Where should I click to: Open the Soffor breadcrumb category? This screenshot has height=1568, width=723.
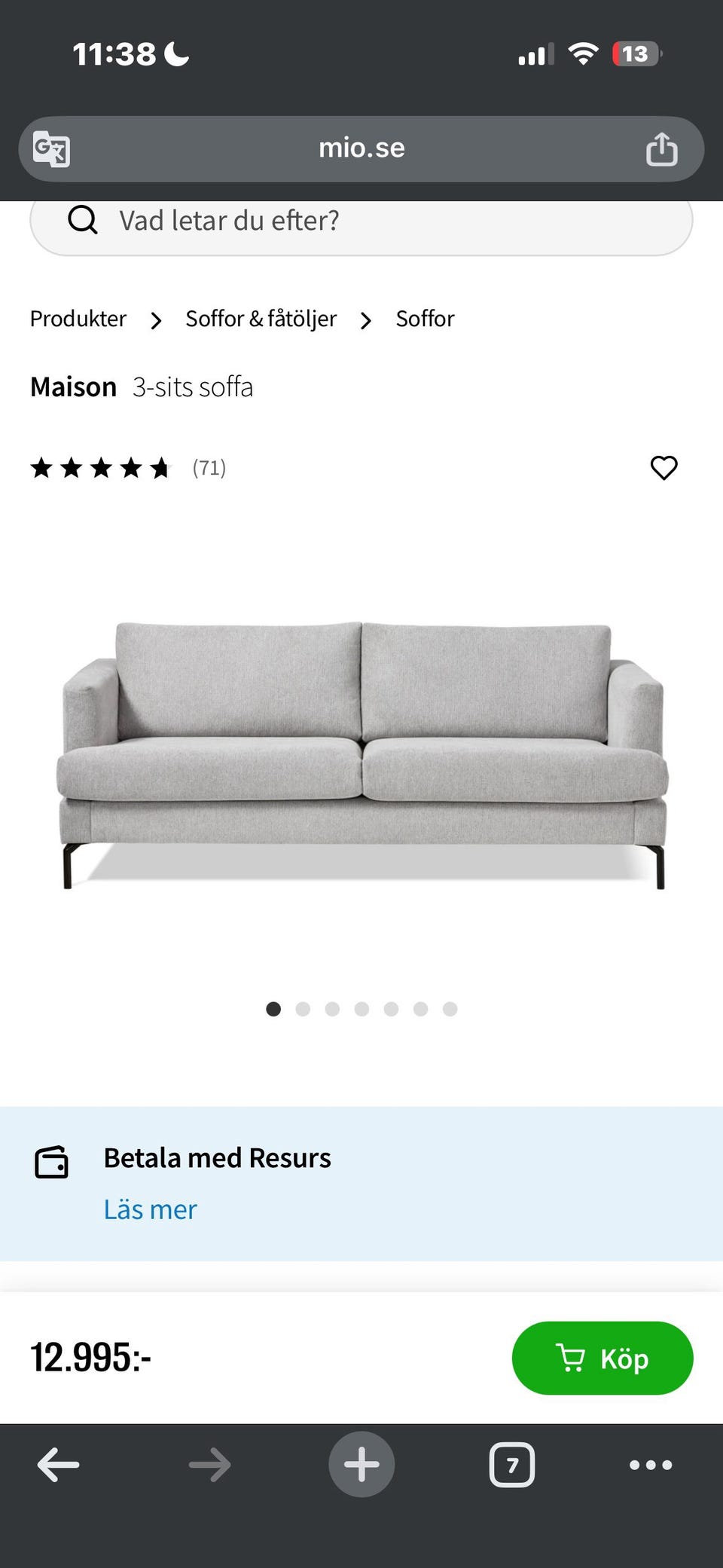[425, 319]
